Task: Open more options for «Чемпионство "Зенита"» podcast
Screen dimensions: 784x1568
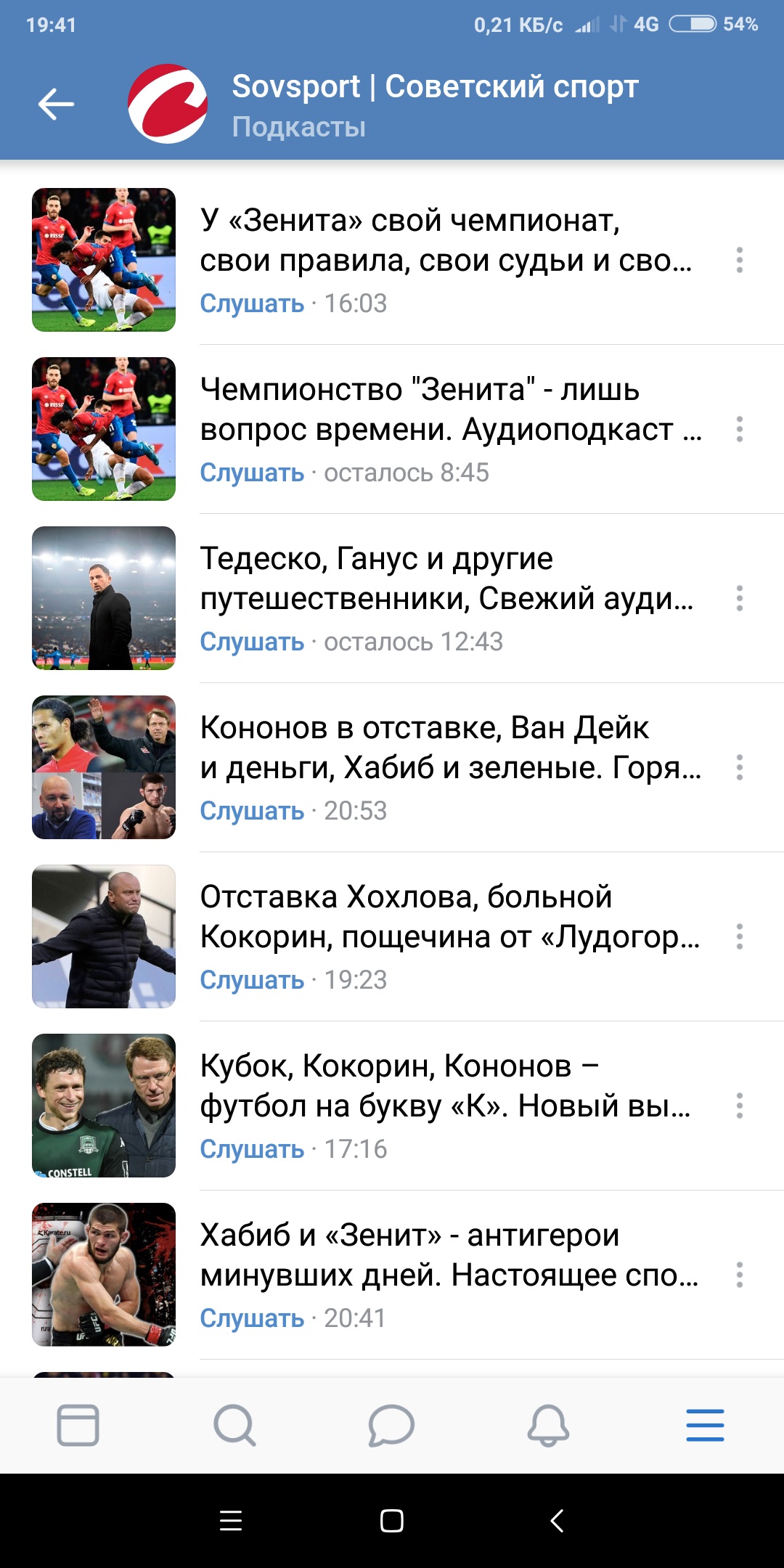Action: pos(739,429)
